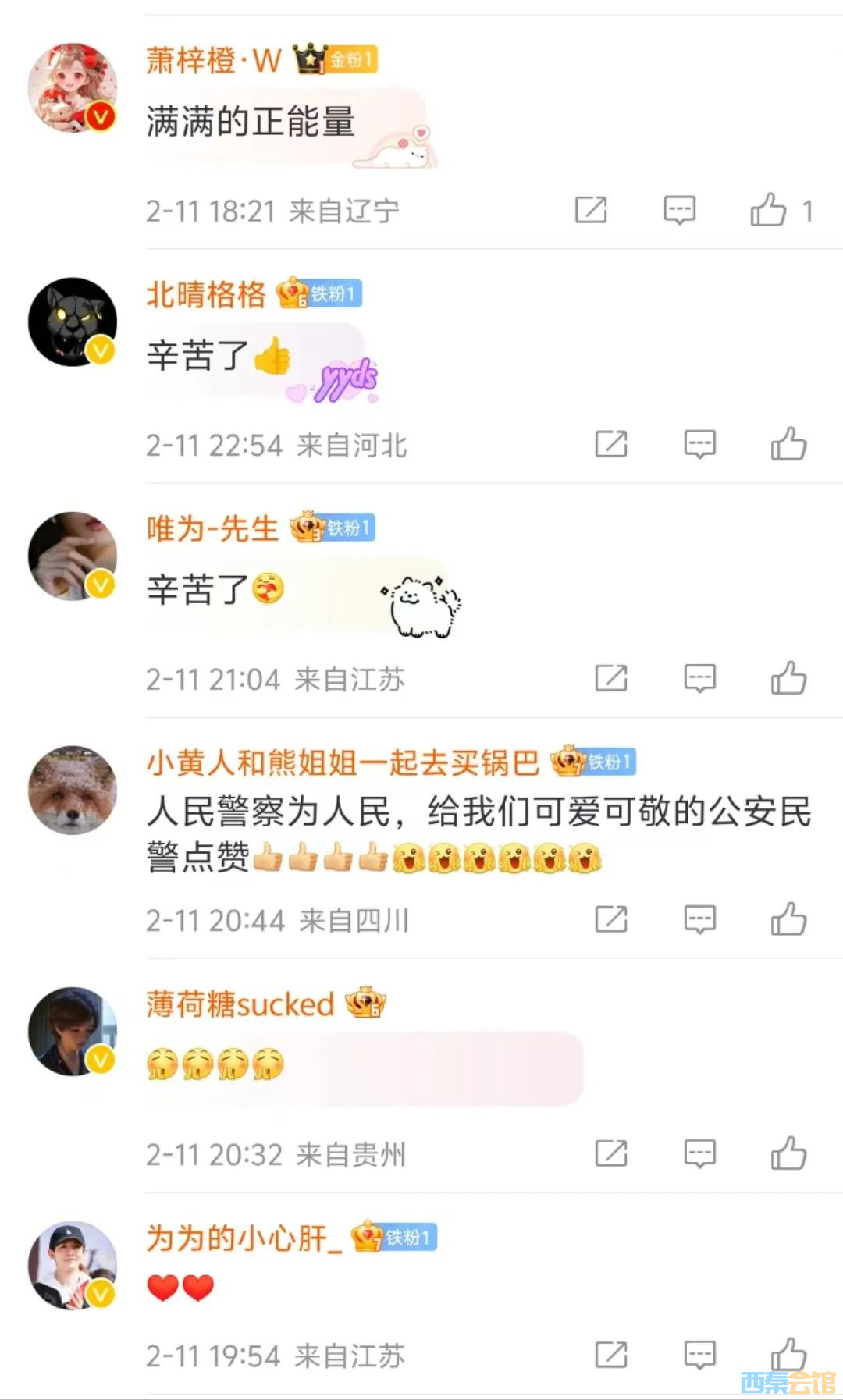The width and height of the screenshot is (843, 1400).
Task: Like 小黄人和熊姐姐一起去买锅巴's comment
Action: click(788, 919)
